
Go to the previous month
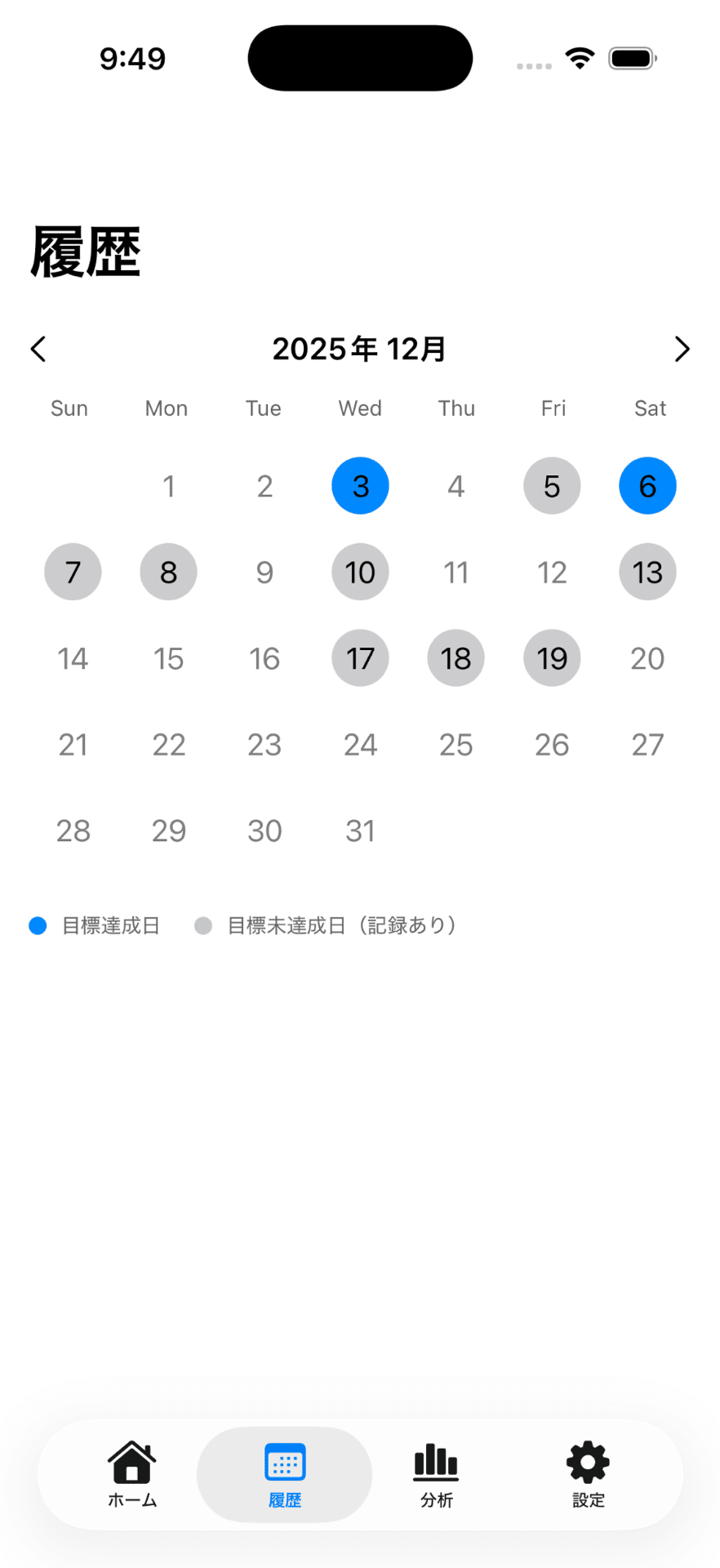point(38,349)
